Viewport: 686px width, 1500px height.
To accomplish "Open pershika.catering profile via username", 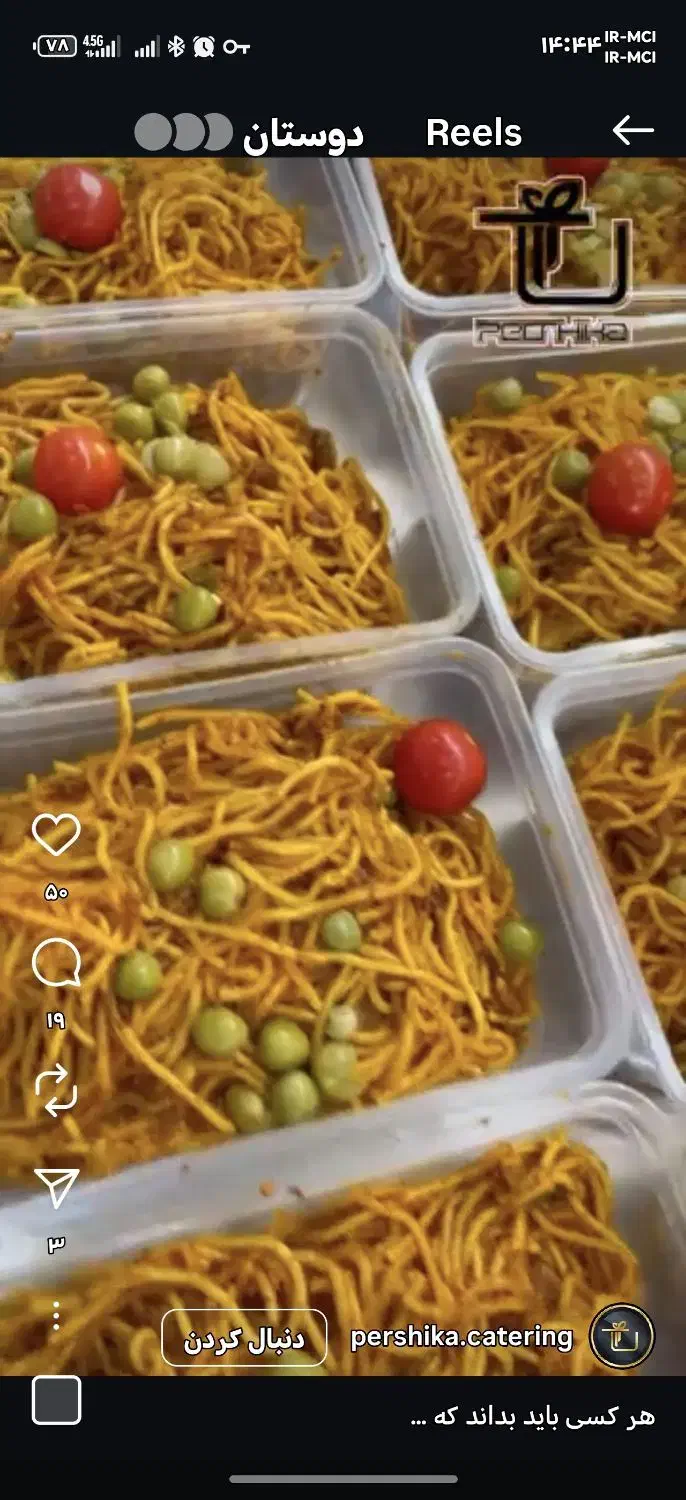I will pyautogui.click(x=461, y=1337).
